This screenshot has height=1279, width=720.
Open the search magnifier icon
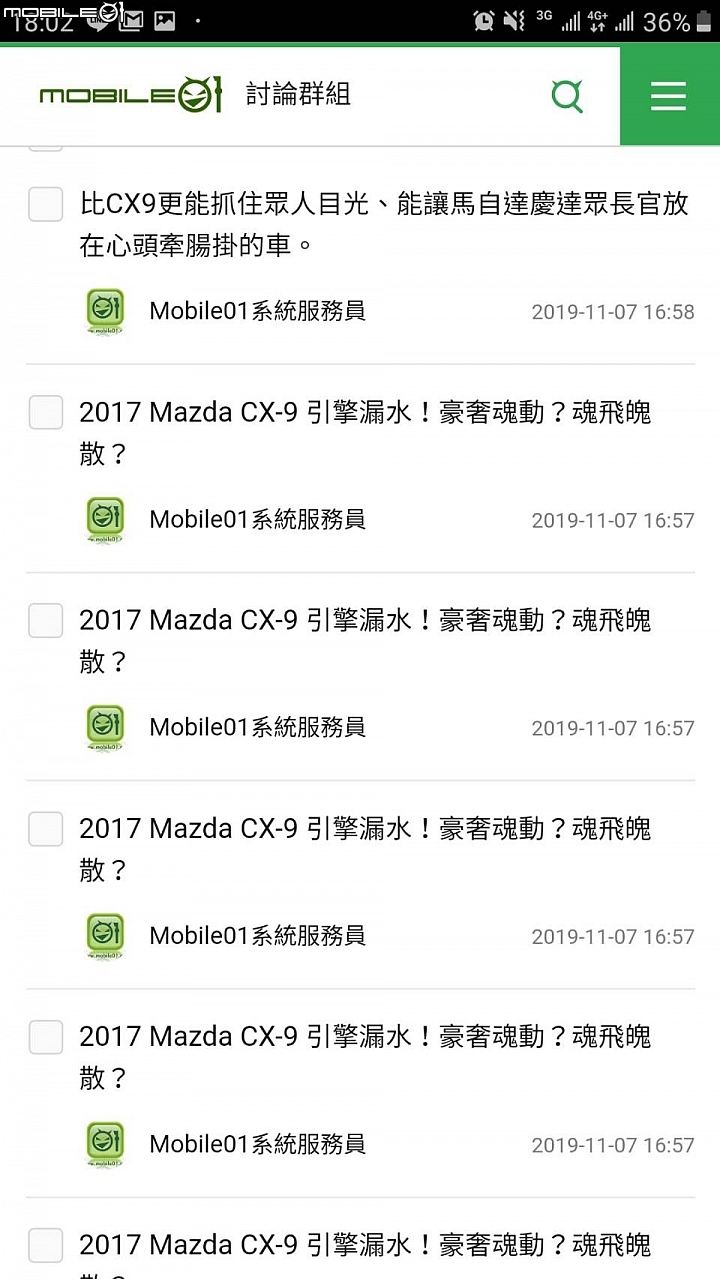coord(567,96)
